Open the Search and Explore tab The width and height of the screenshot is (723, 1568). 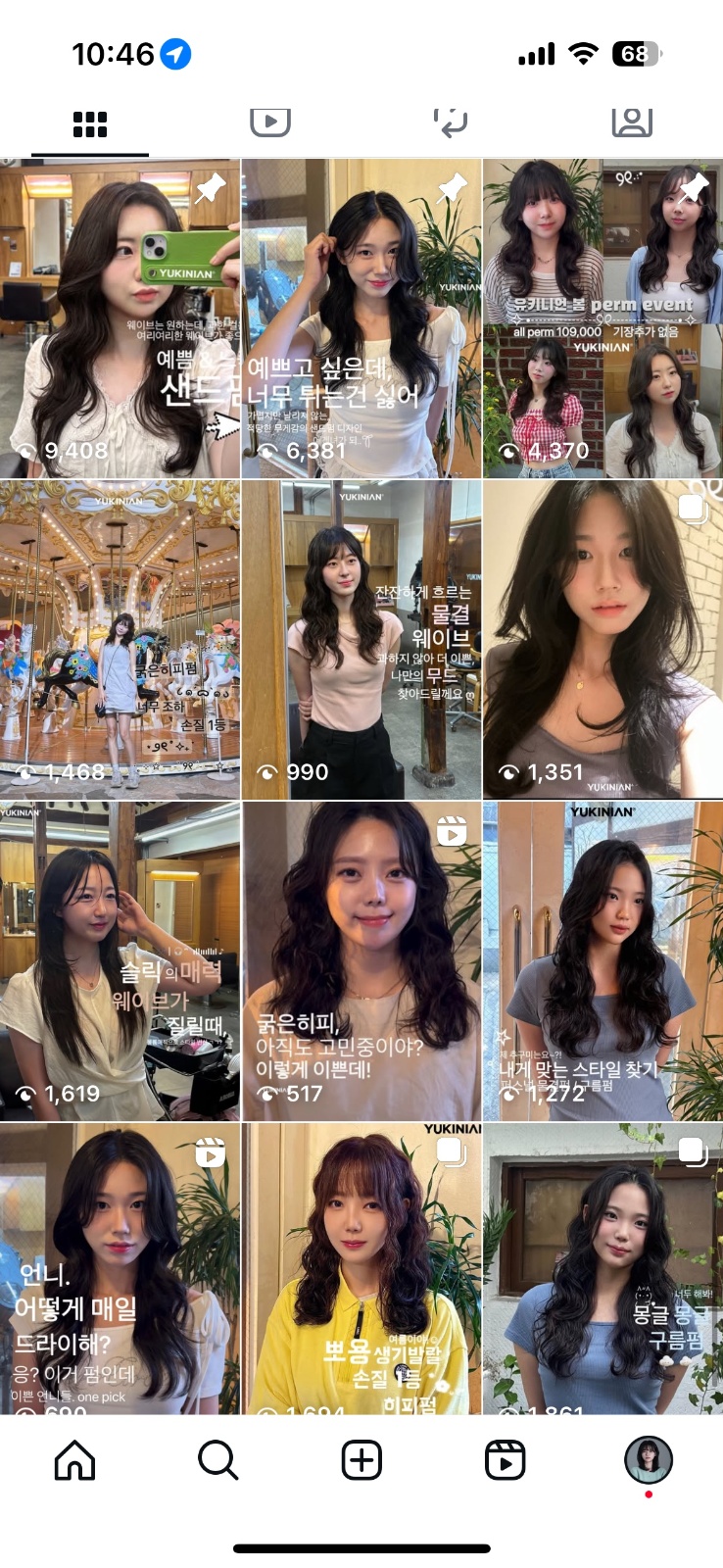point(217,1460)
